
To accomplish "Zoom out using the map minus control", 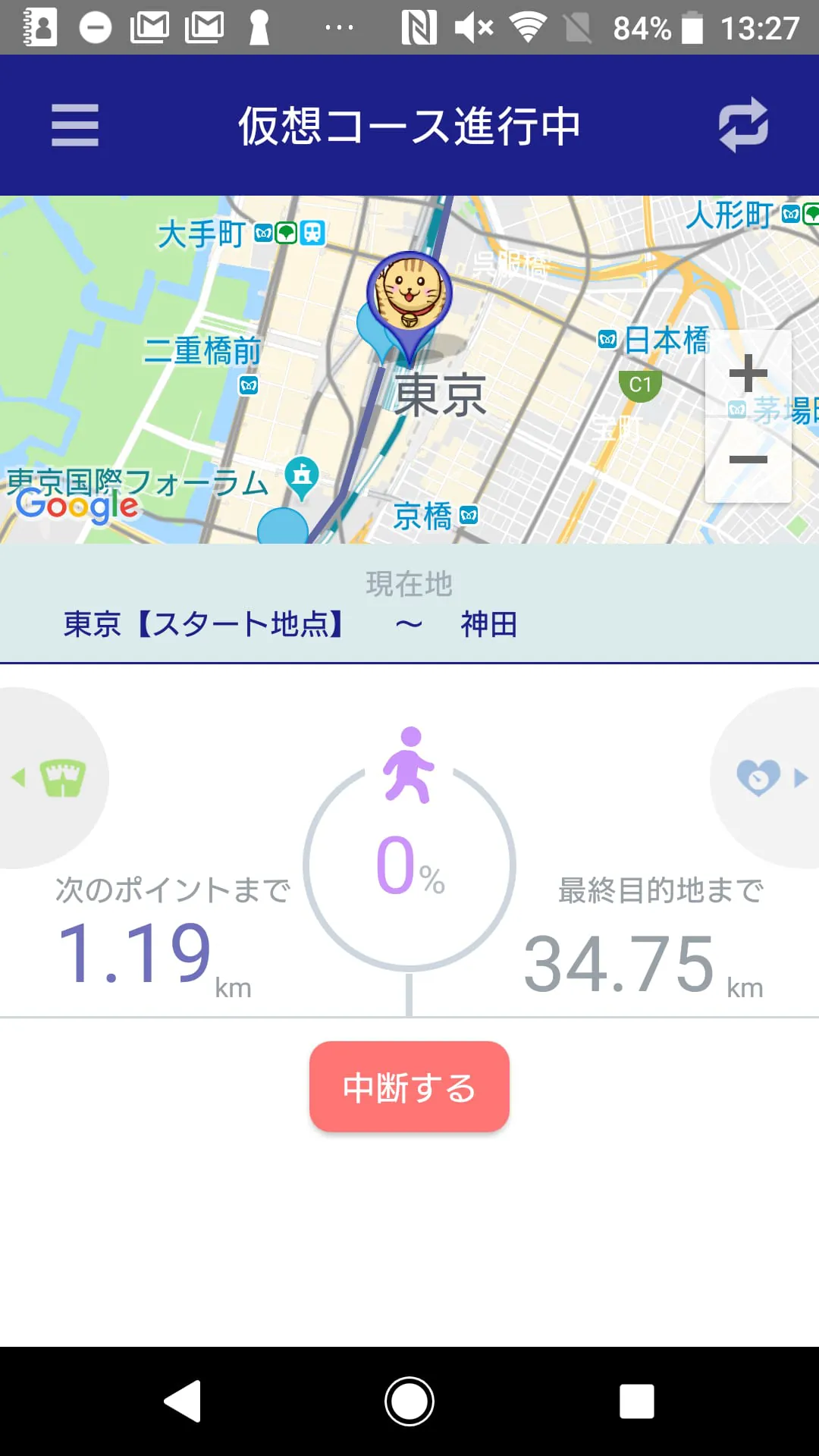I will [x=748, y=458].
